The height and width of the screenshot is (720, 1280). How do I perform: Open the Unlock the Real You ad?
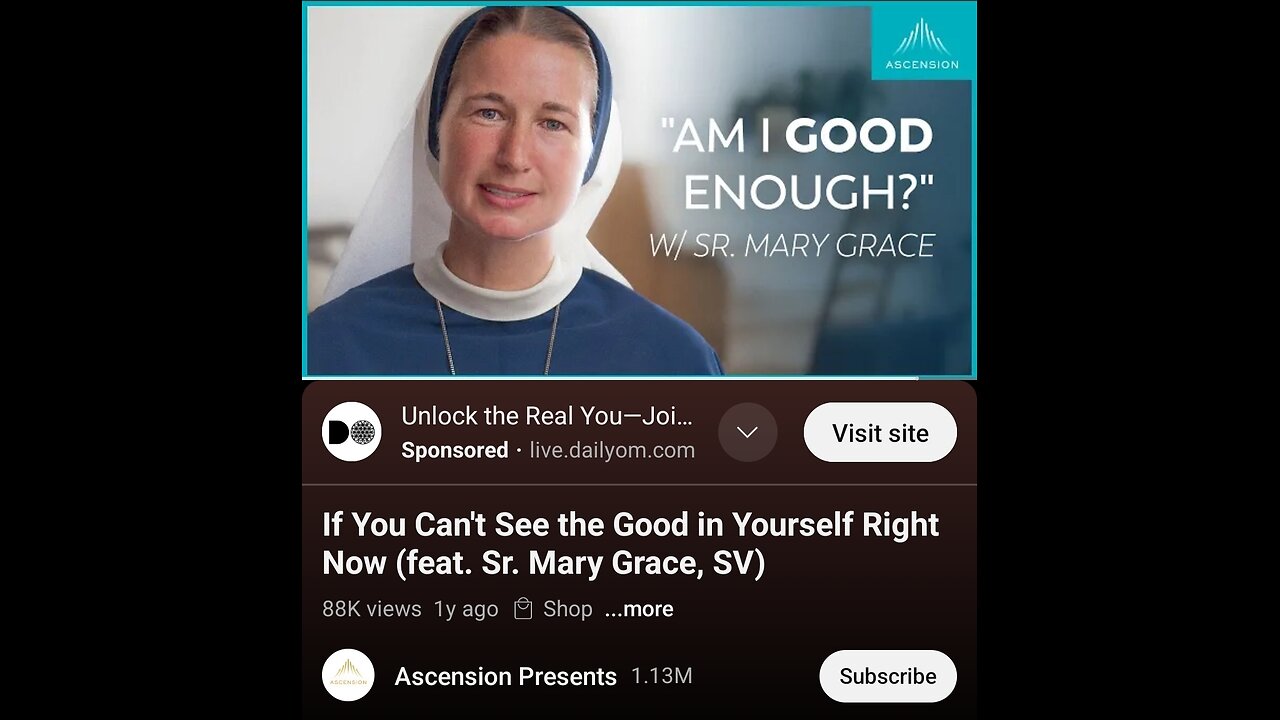[546, 417]
